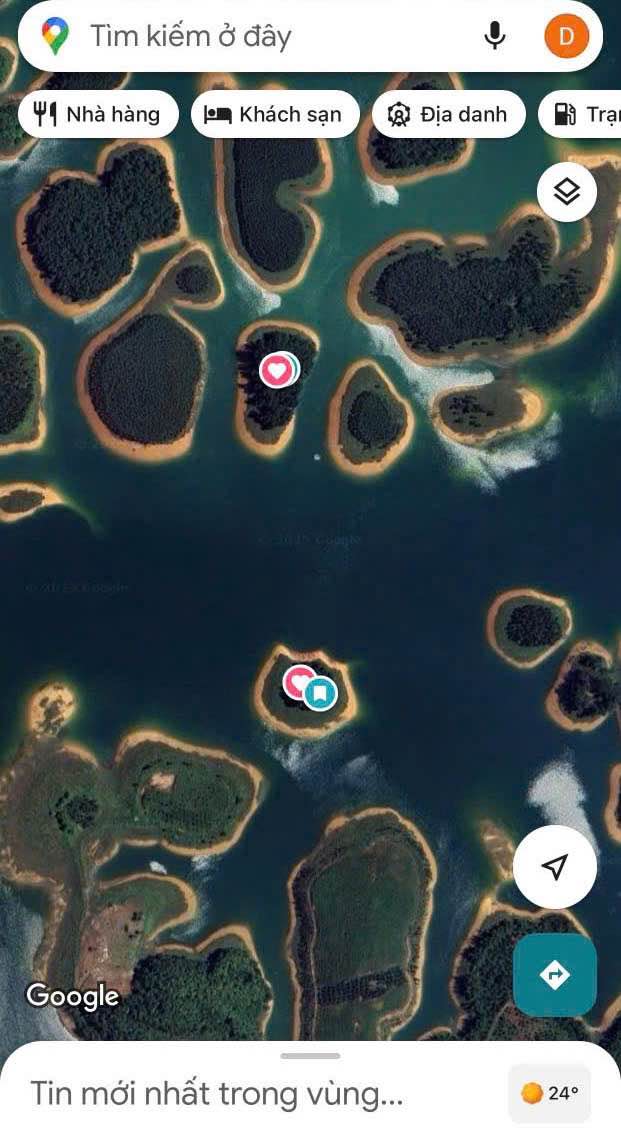Screen dimensions: 621x1128
Task: Tap the teal bookmark saved-place marker
Action: point(321,692)
